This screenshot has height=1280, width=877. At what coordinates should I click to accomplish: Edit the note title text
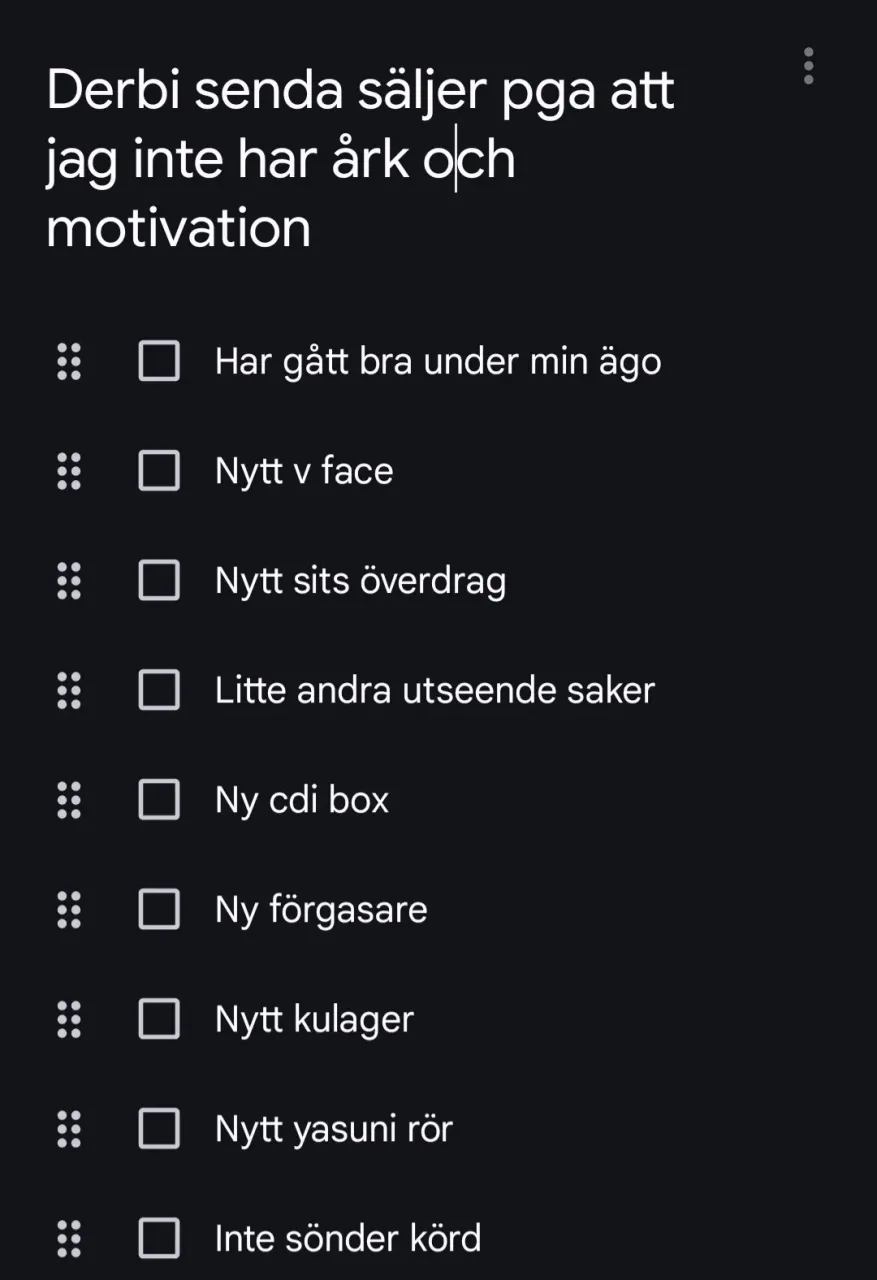(360, 160)
